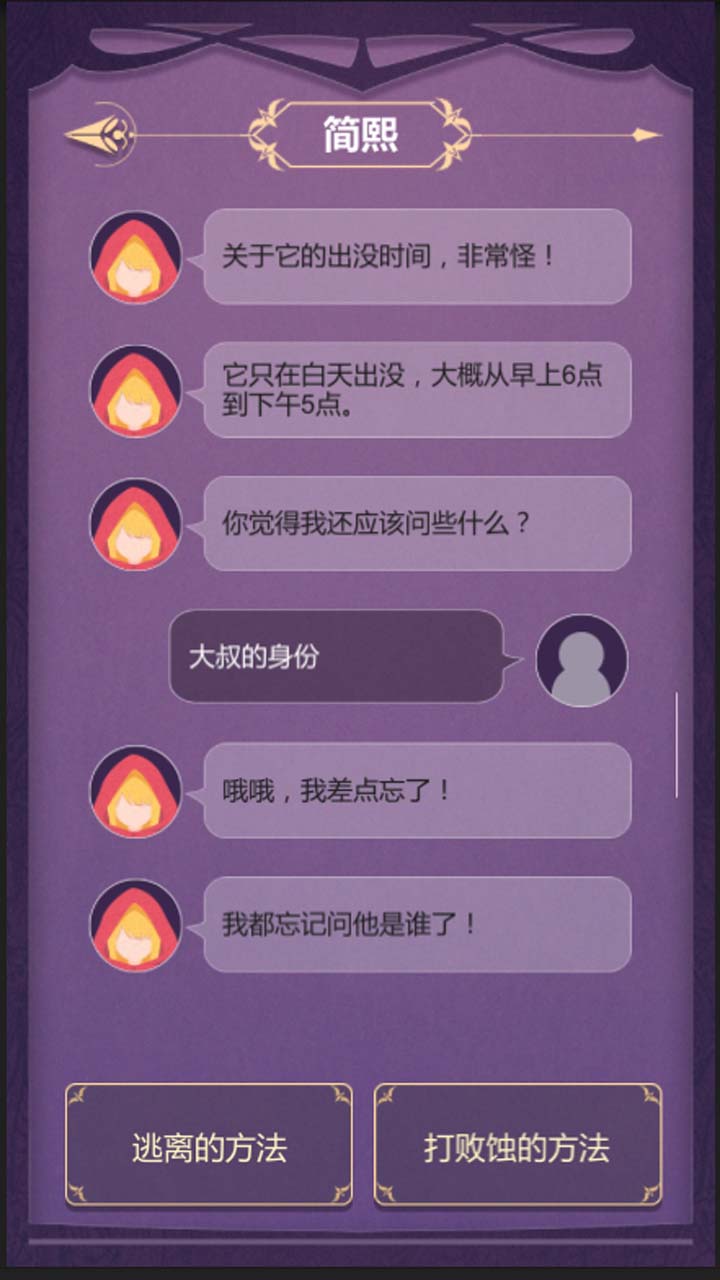Go back using the ornate arrow icon
The height and width of the screenshot is (1280, 720).
tap(100, 134)
